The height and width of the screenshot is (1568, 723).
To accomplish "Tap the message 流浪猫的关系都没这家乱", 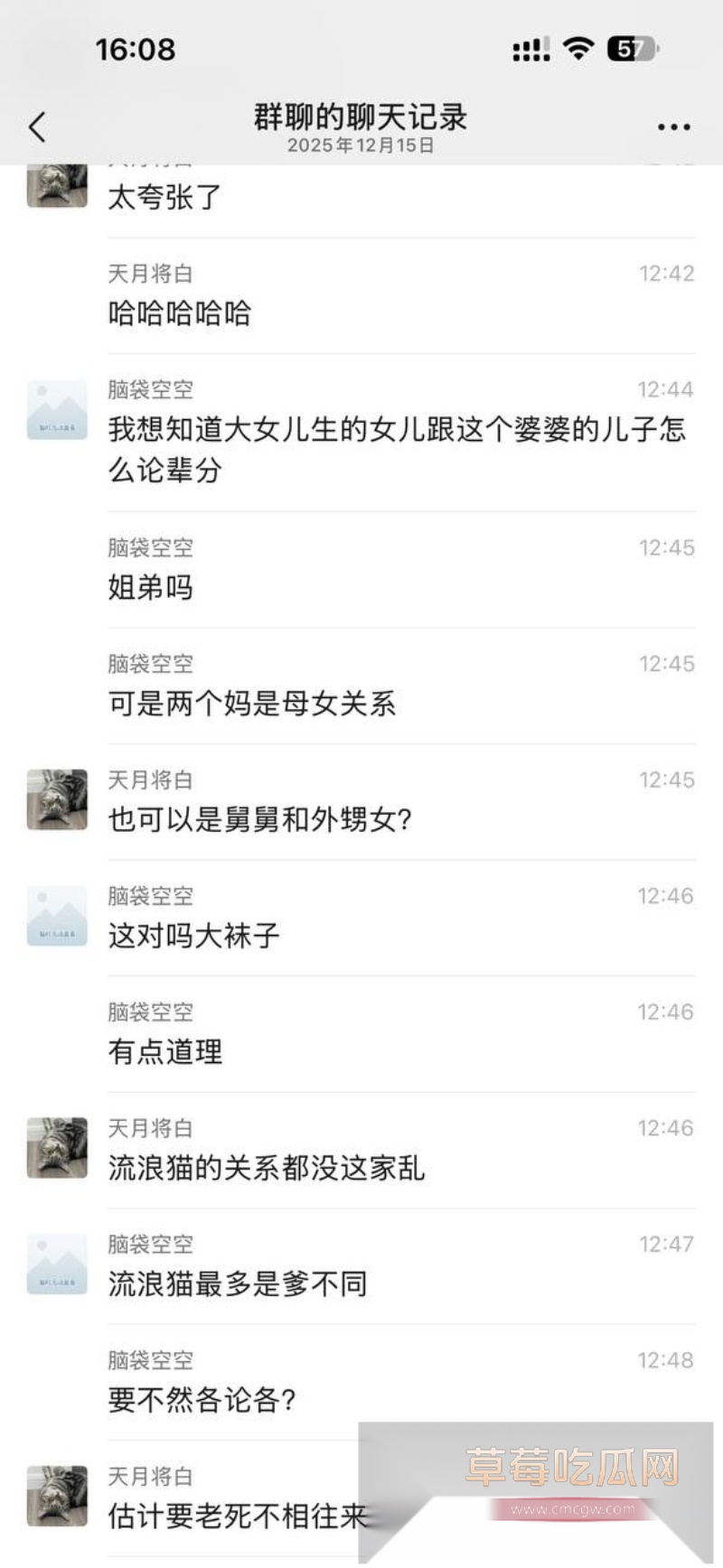I will [266, 1169].
